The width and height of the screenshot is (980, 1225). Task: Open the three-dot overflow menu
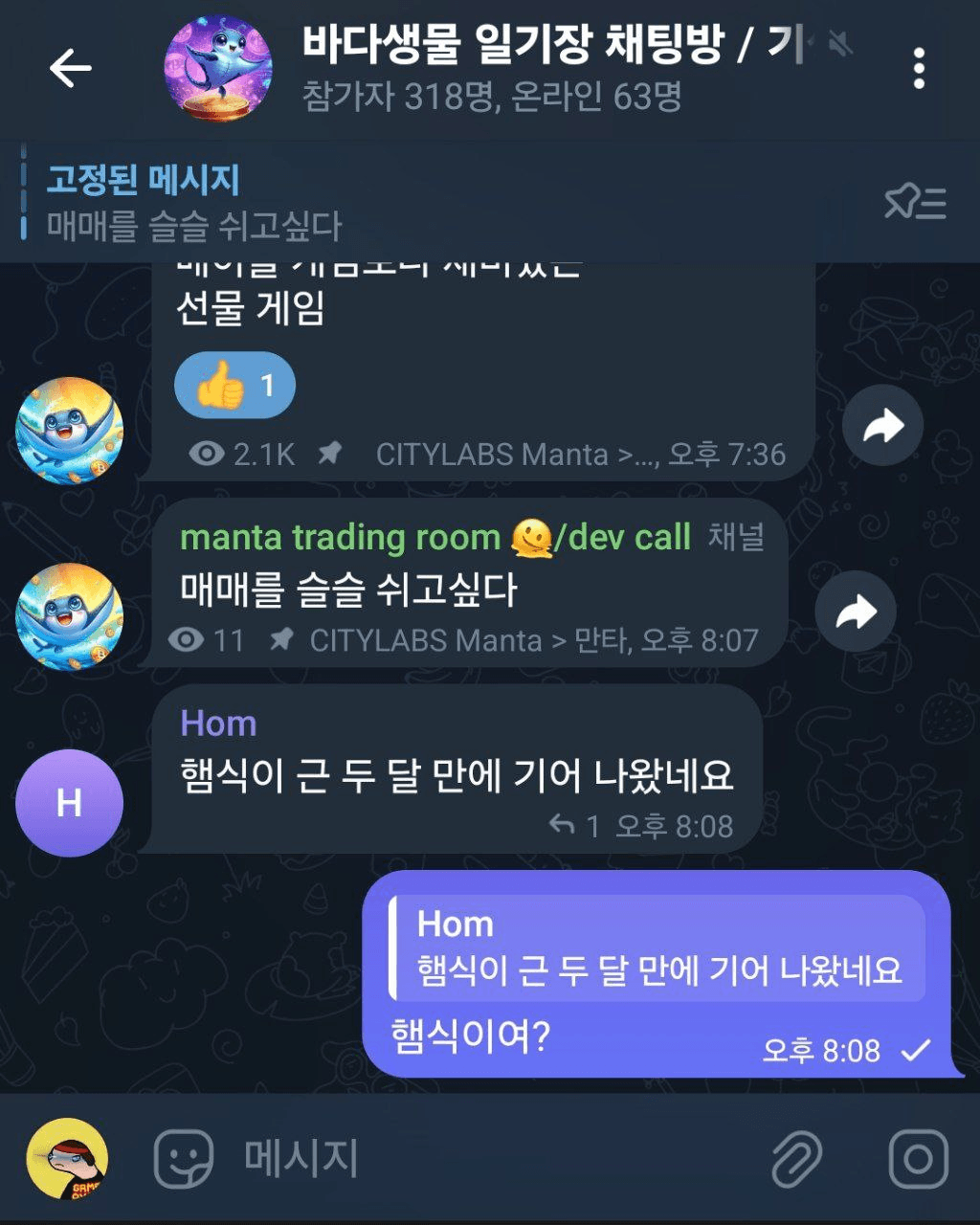tap(918, 69)
